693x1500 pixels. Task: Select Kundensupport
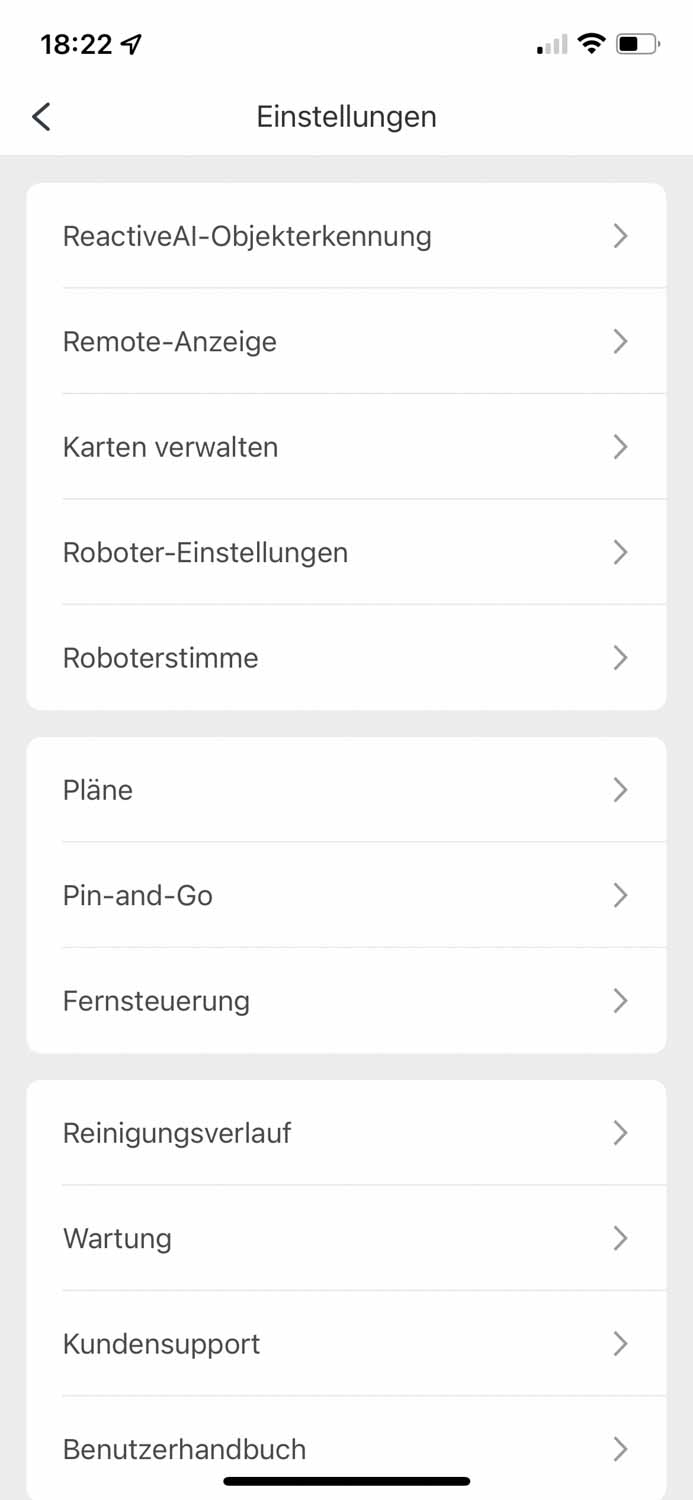[346, 1344]
